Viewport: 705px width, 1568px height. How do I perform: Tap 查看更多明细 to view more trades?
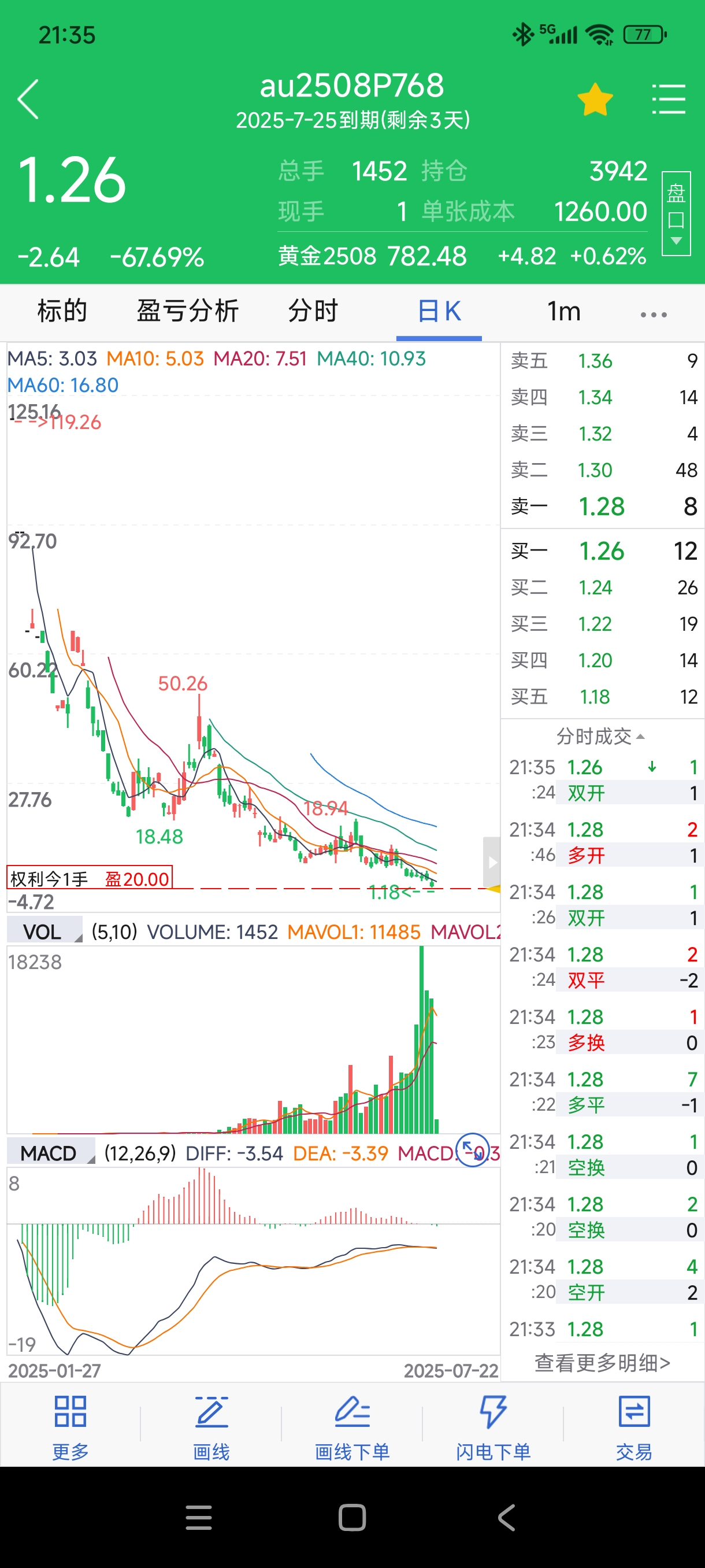tap(602, 1363)
